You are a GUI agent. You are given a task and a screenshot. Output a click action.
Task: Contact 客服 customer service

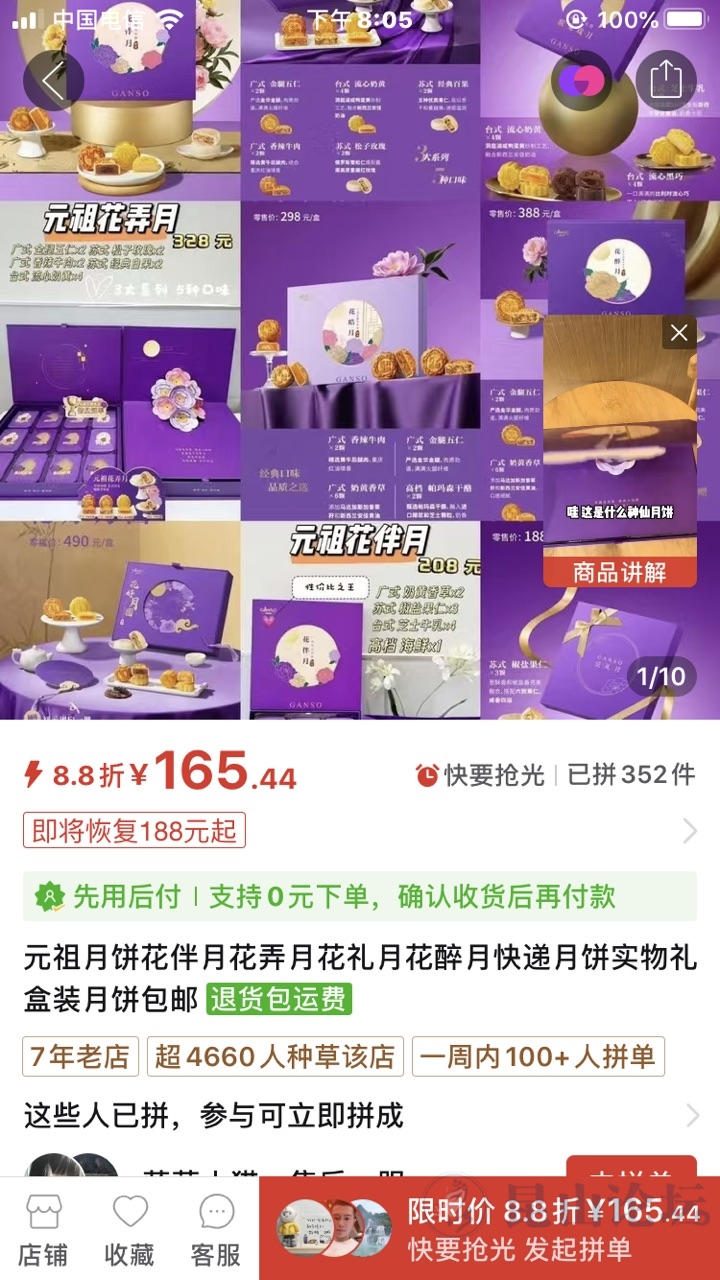(216, 1228)
